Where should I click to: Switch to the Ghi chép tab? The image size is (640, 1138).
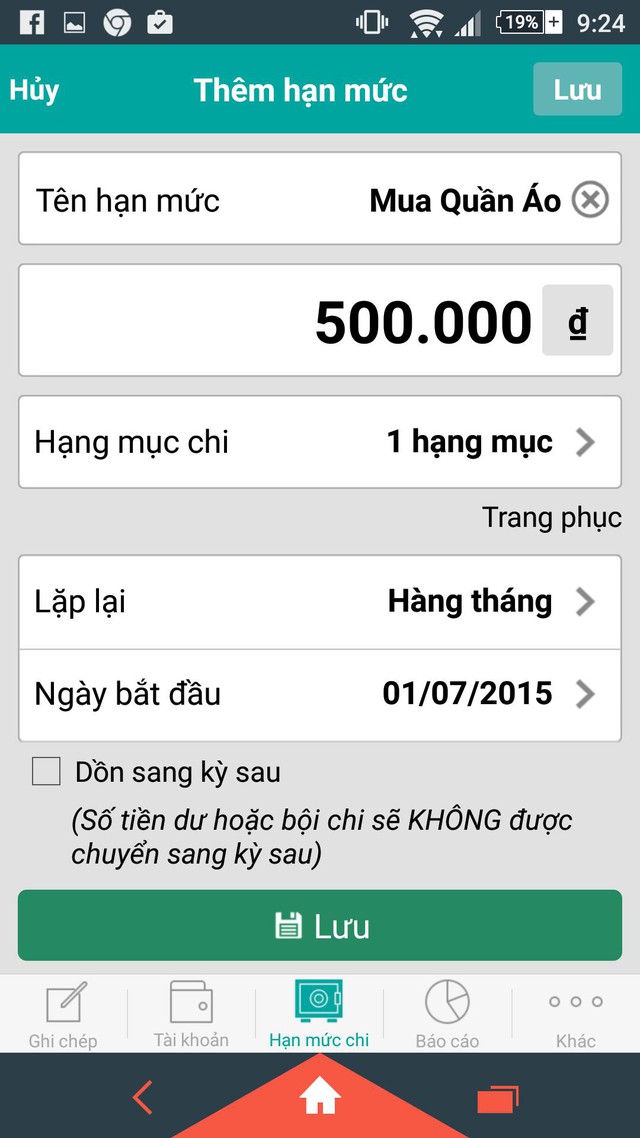(64, 1014)
